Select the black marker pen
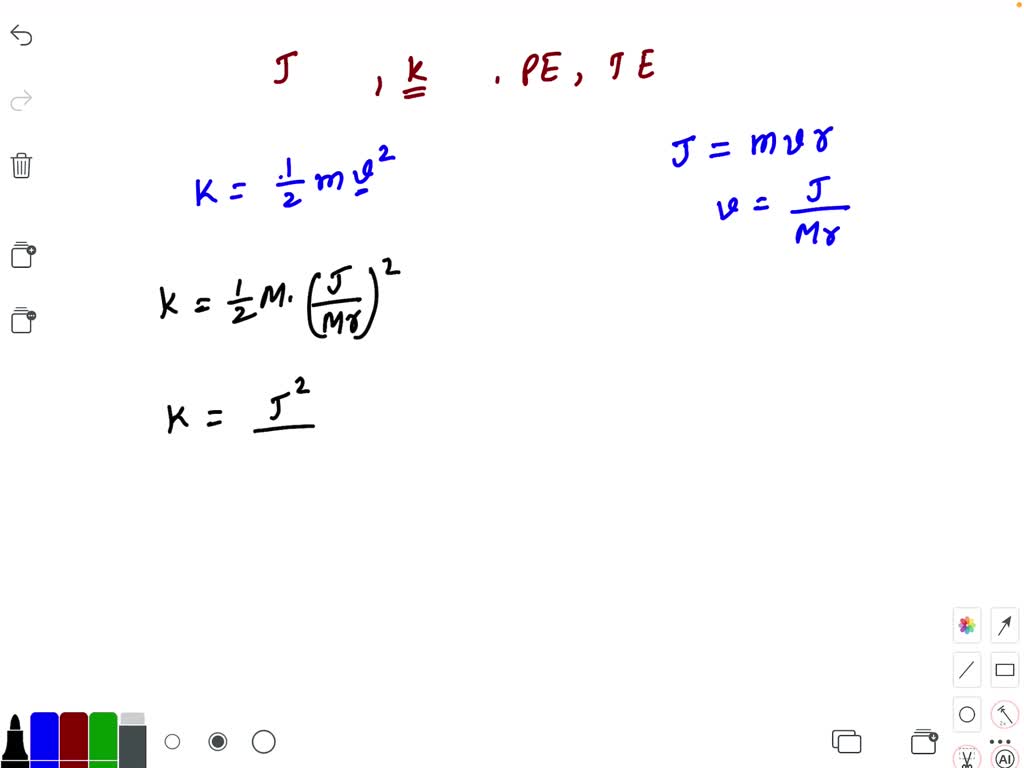The width and height of the screenshot is (1024, 768). [15, 742]
